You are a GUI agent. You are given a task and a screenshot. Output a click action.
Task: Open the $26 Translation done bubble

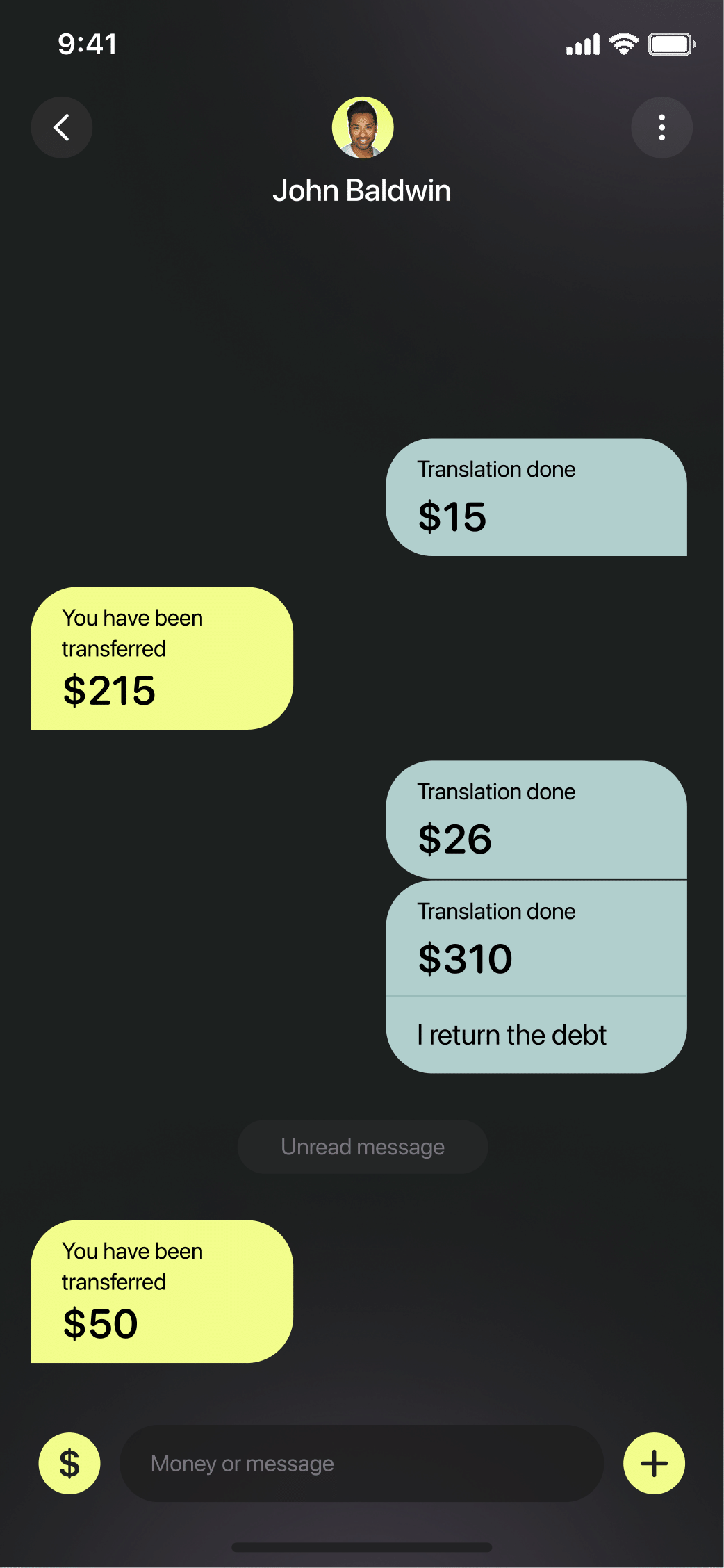coord(536,819)
